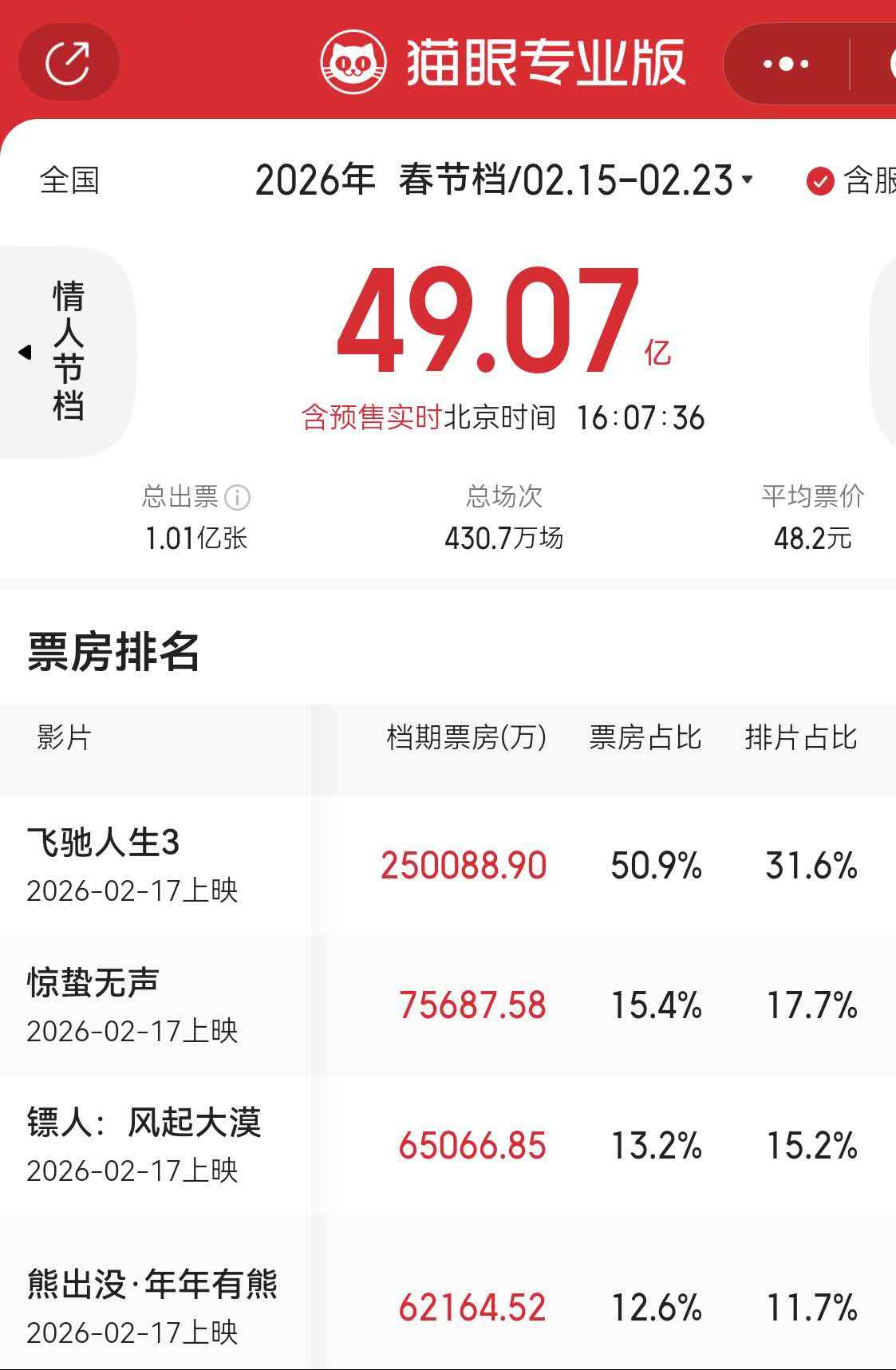Switch to the 情人节档 period
The height and width of the screenshot is (1370, 896).
[x=67, y=352]
